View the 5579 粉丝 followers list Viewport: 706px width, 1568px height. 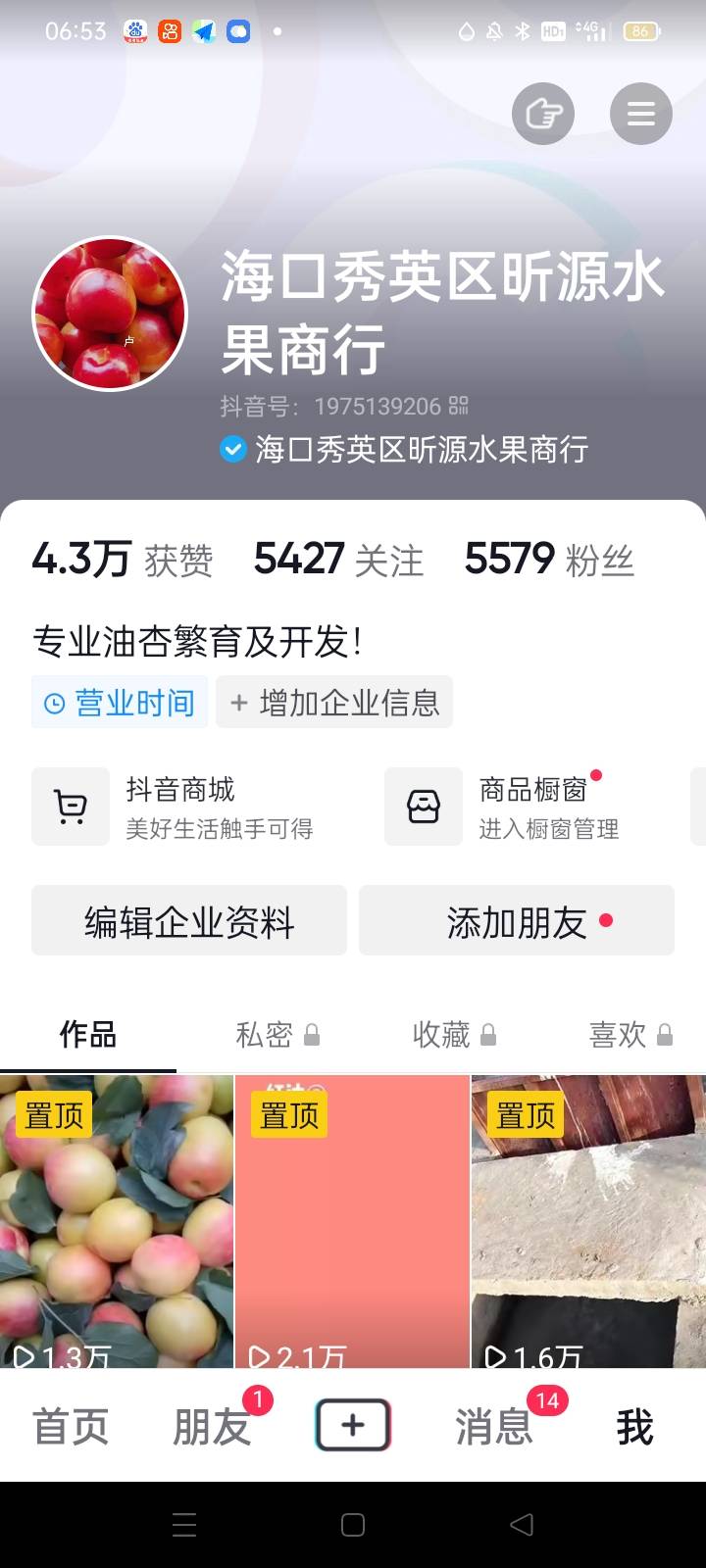click(x=549, y=560)
